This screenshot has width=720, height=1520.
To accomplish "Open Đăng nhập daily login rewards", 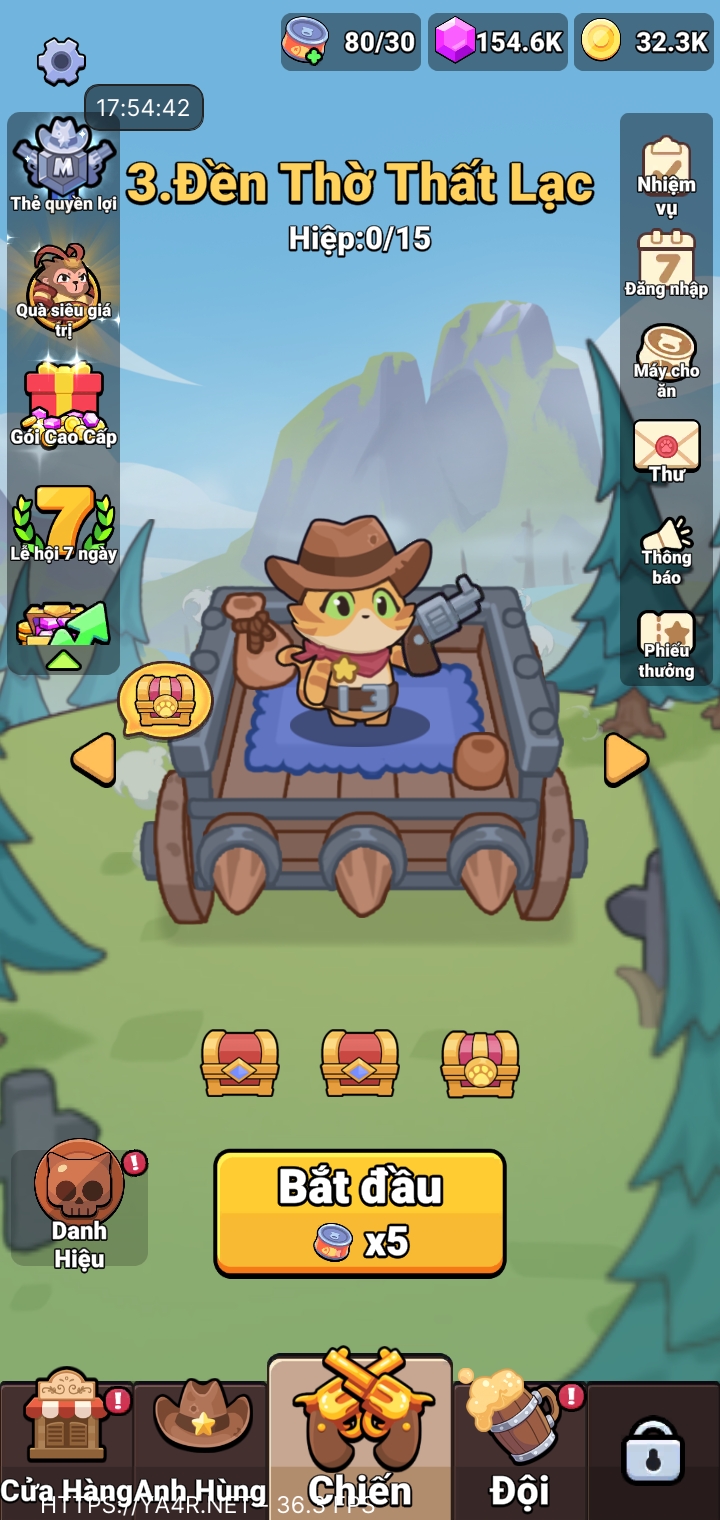I will tap(666, 263).
